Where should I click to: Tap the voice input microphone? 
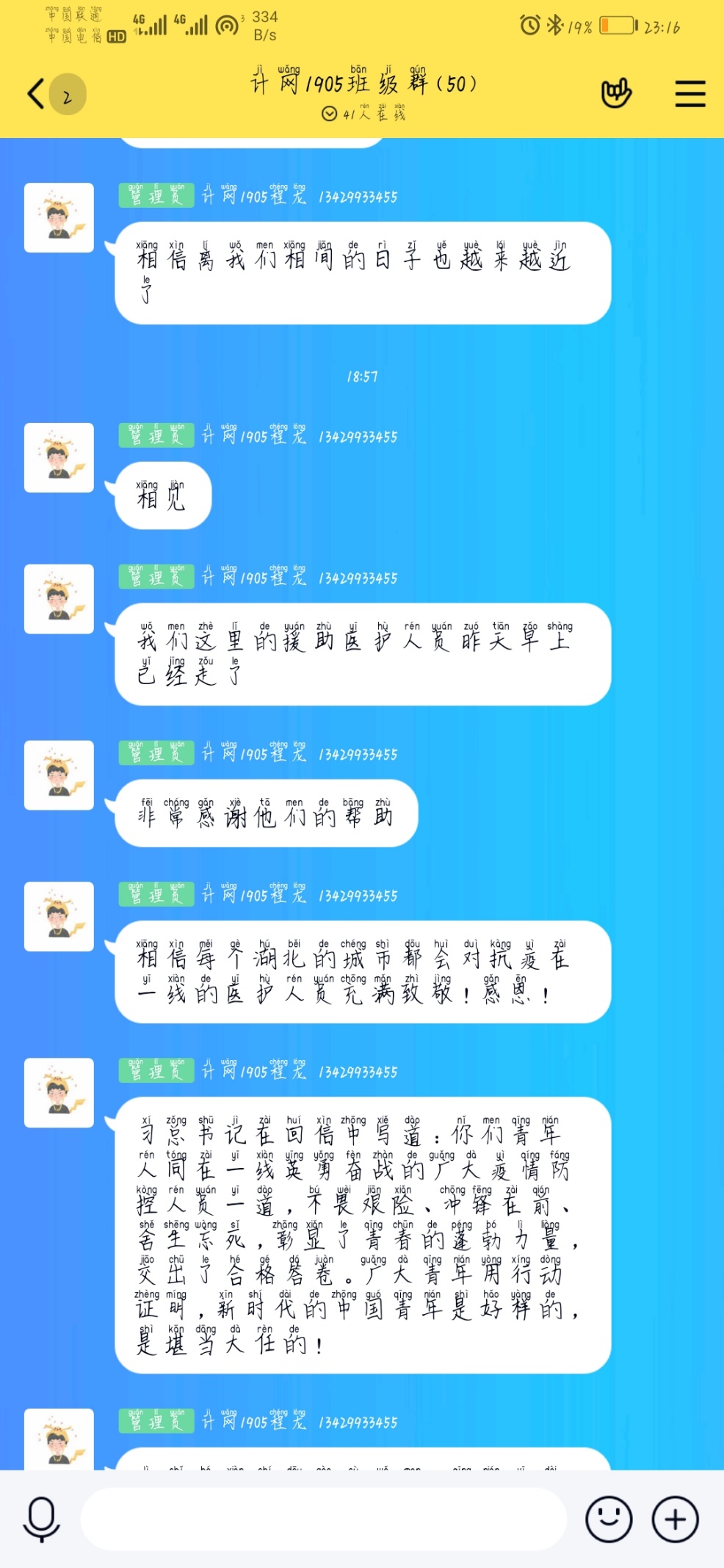(x=41, y=1519)
